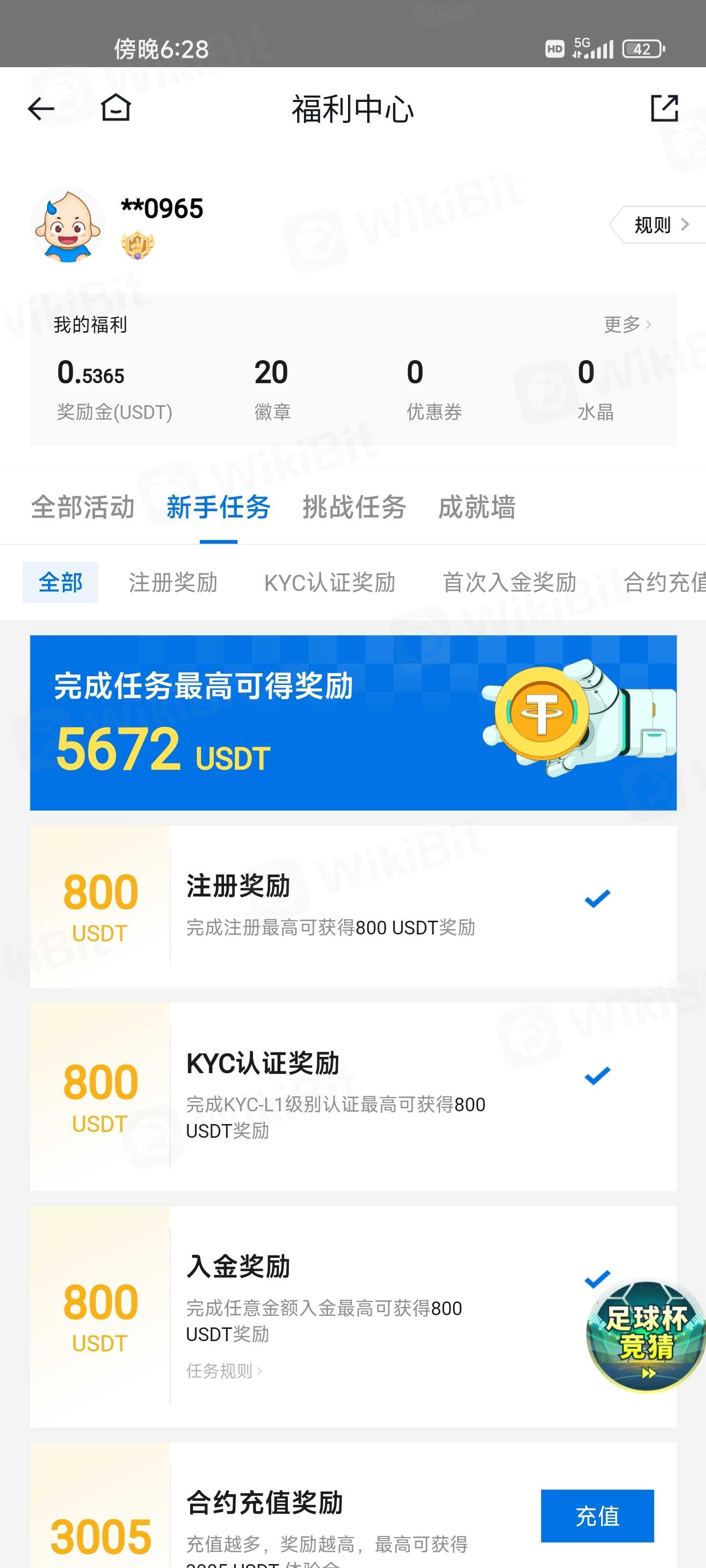Tap 更多 to see more benefits
706x1568 pixels.
628,324
